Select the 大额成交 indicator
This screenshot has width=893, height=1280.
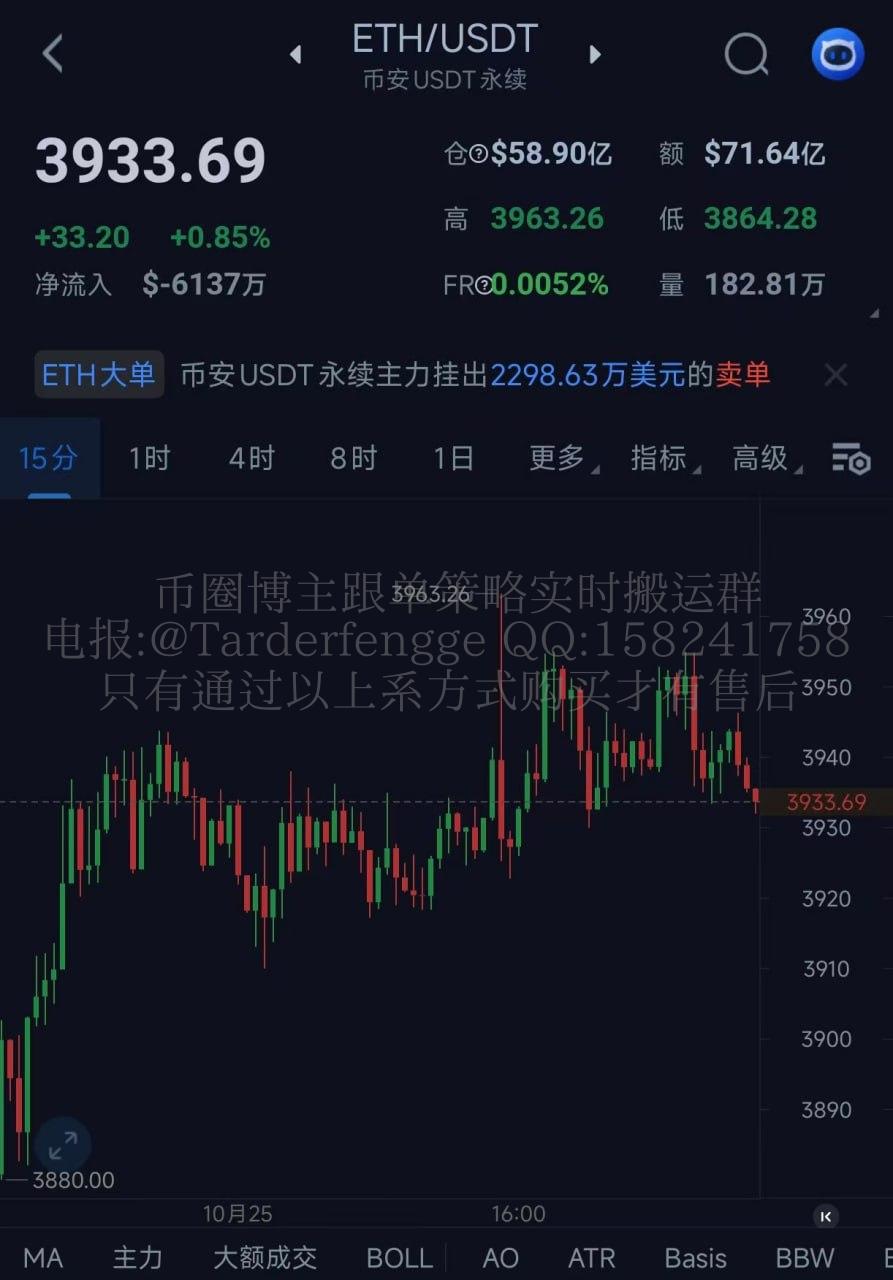(x=265, y=1258)
